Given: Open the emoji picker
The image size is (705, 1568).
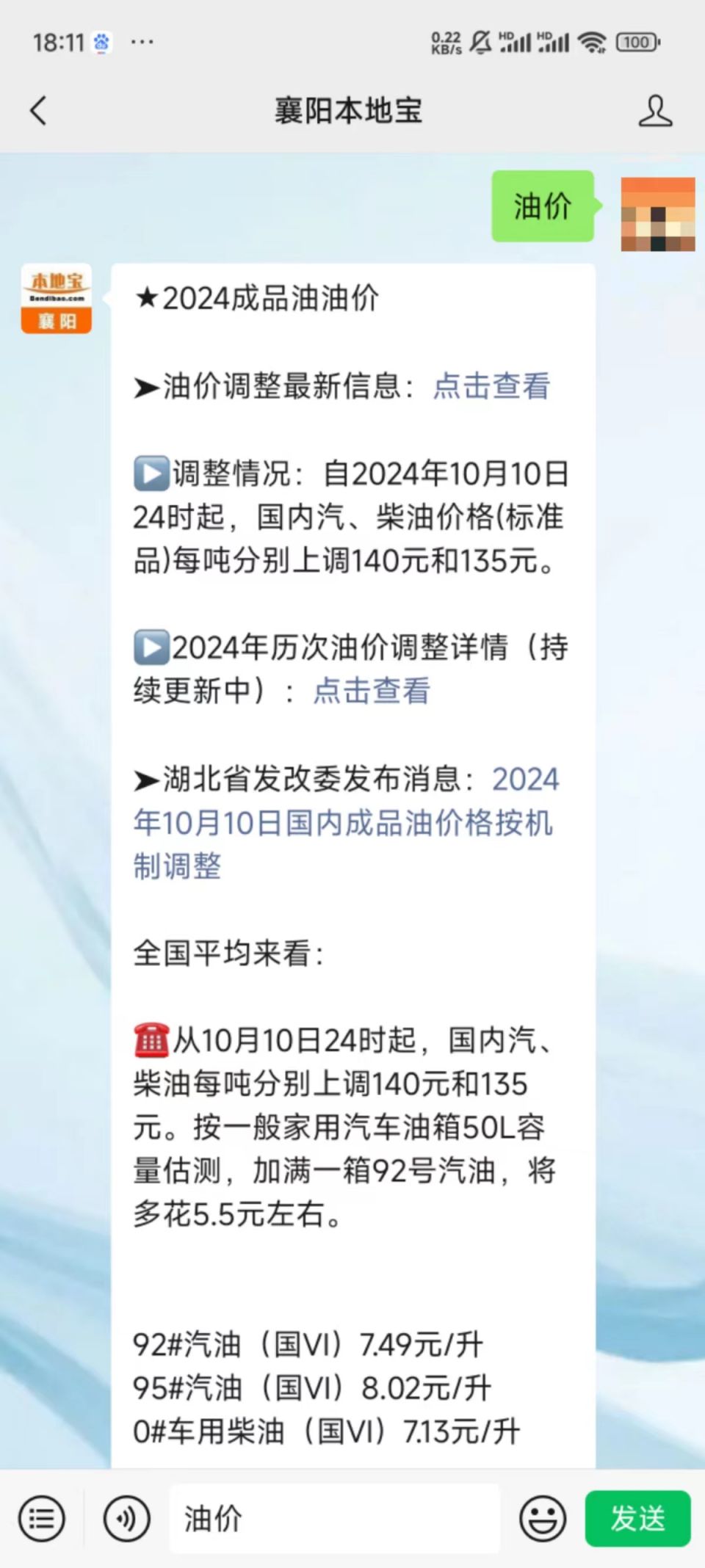Looking at the screenshot, I should tap(543, 1519).
